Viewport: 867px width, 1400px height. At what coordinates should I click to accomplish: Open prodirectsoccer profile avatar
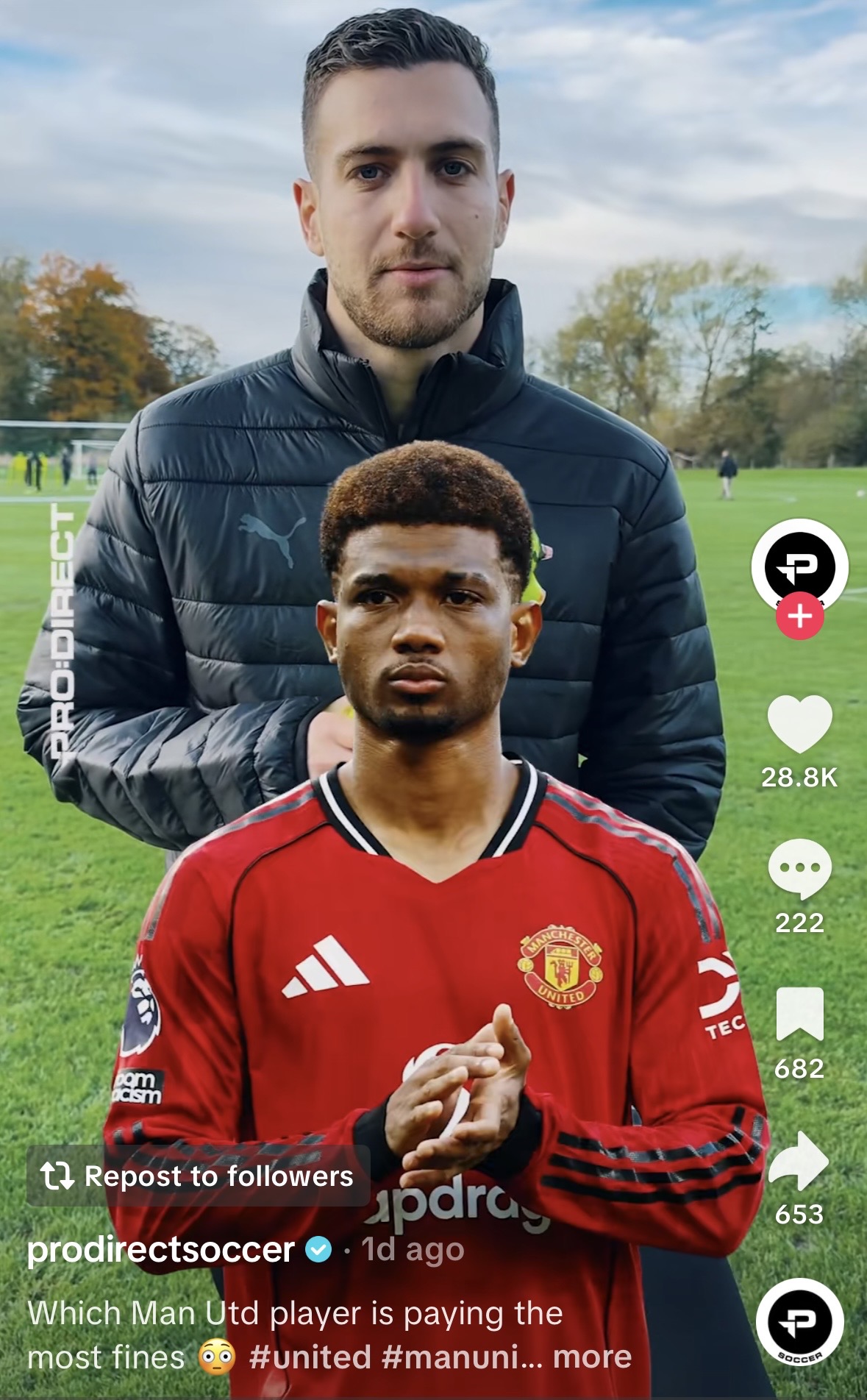click(799, 564)
